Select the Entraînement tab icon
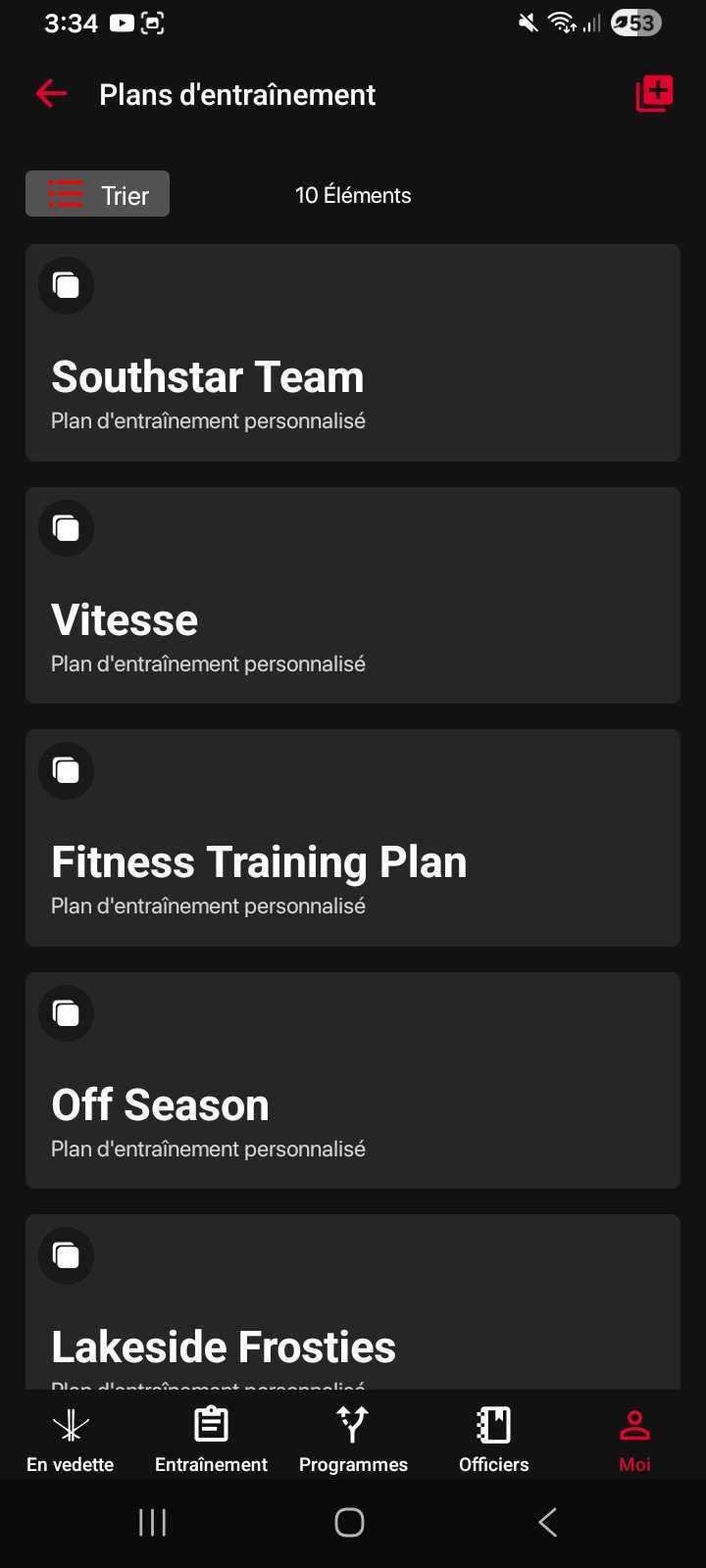The image size is (706, 1568). (x=211, y=1424)
